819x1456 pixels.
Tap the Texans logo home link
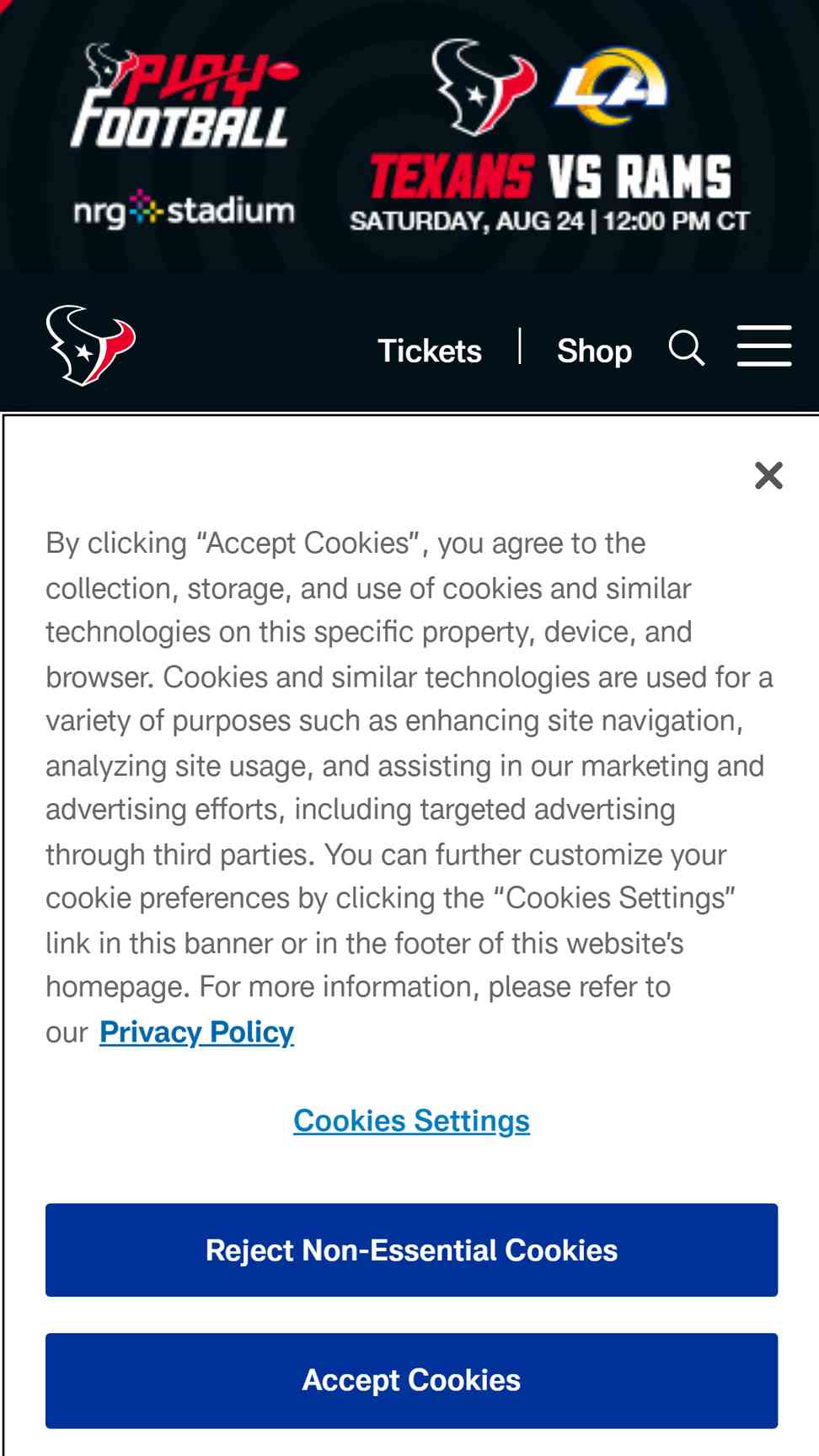click(91, 345)
